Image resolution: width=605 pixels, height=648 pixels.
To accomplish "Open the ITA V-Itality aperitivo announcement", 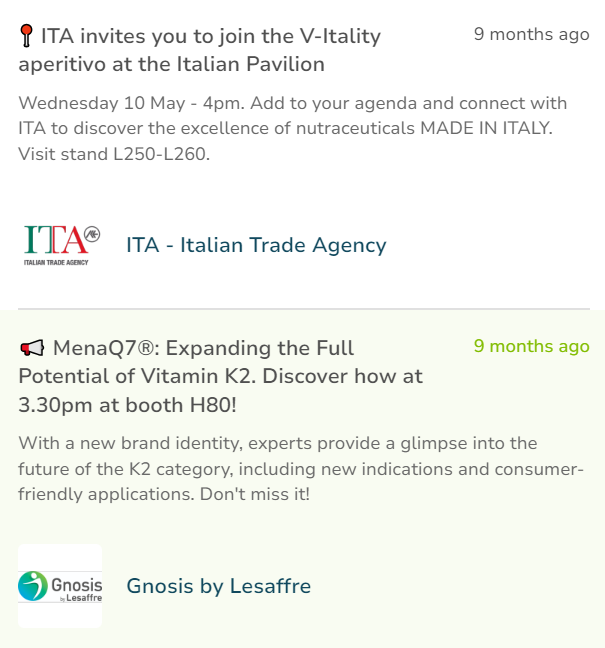I will point(200,50).
